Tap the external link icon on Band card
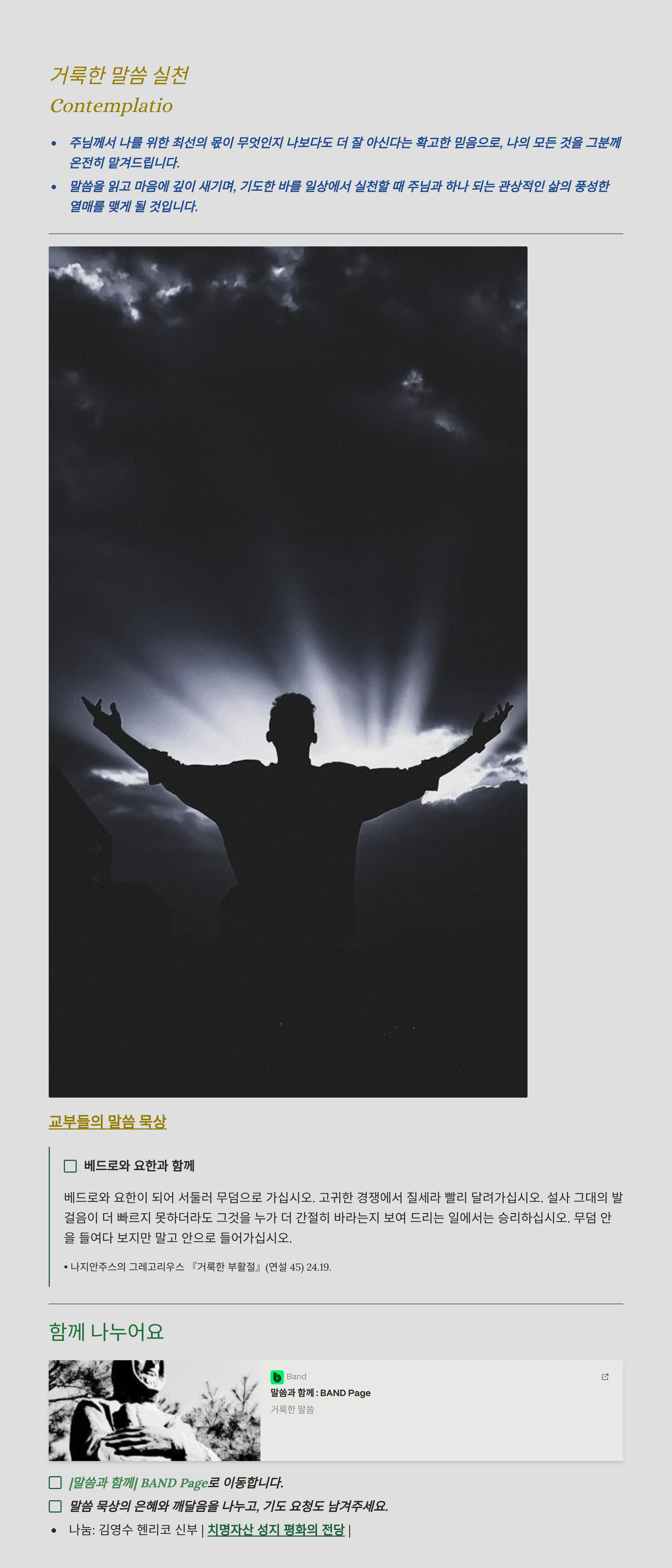 coord(605,1377)
